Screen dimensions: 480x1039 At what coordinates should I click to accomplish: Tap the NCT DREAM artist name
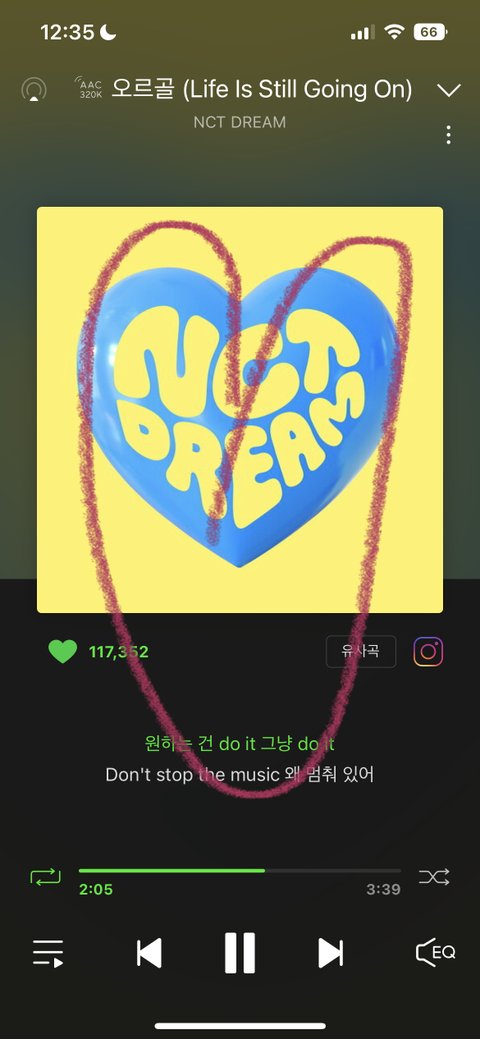tap(239, 123)
